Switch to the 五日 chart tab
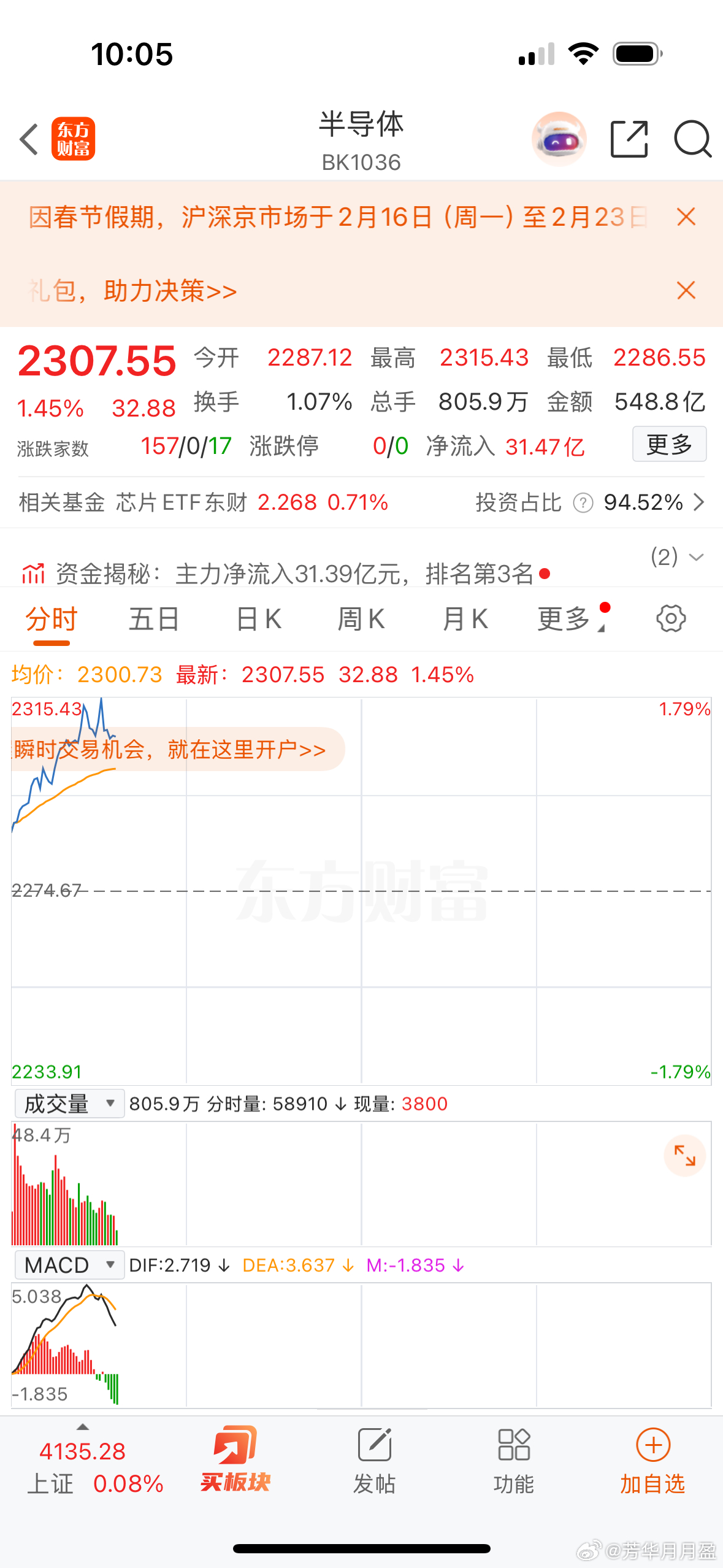The width and height of the screenshot is (723, 1568). coord(153,618)
